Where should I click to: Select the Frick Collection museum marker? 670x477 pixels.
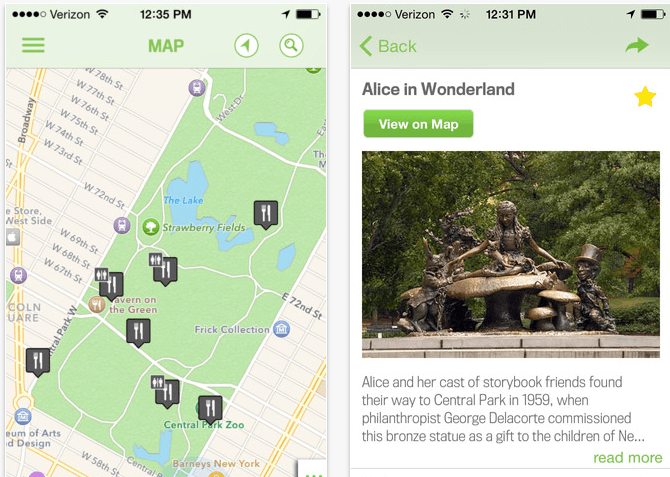pyautogui.click(x=282, y=329)
